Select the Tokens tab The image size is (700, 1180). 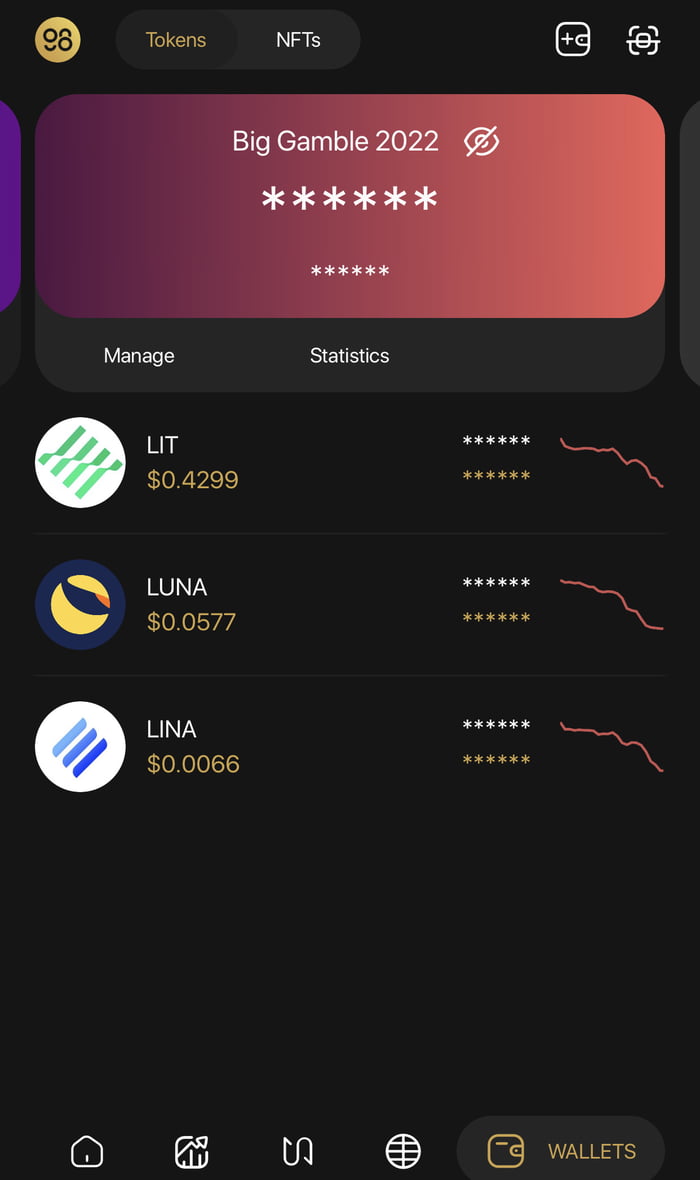coord(176,40)
